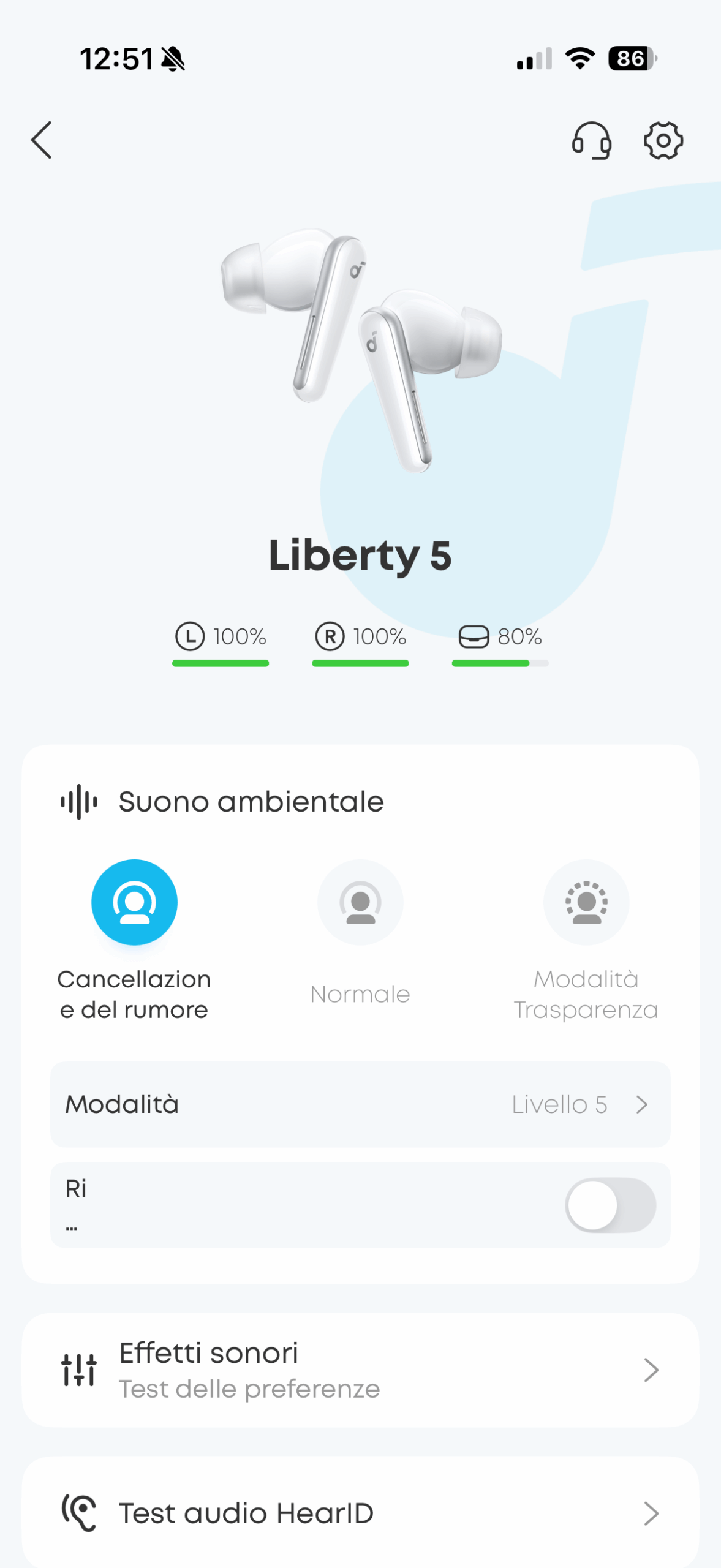Select Cancellazione del rumore mode
721x1568 pixels.
134,902
